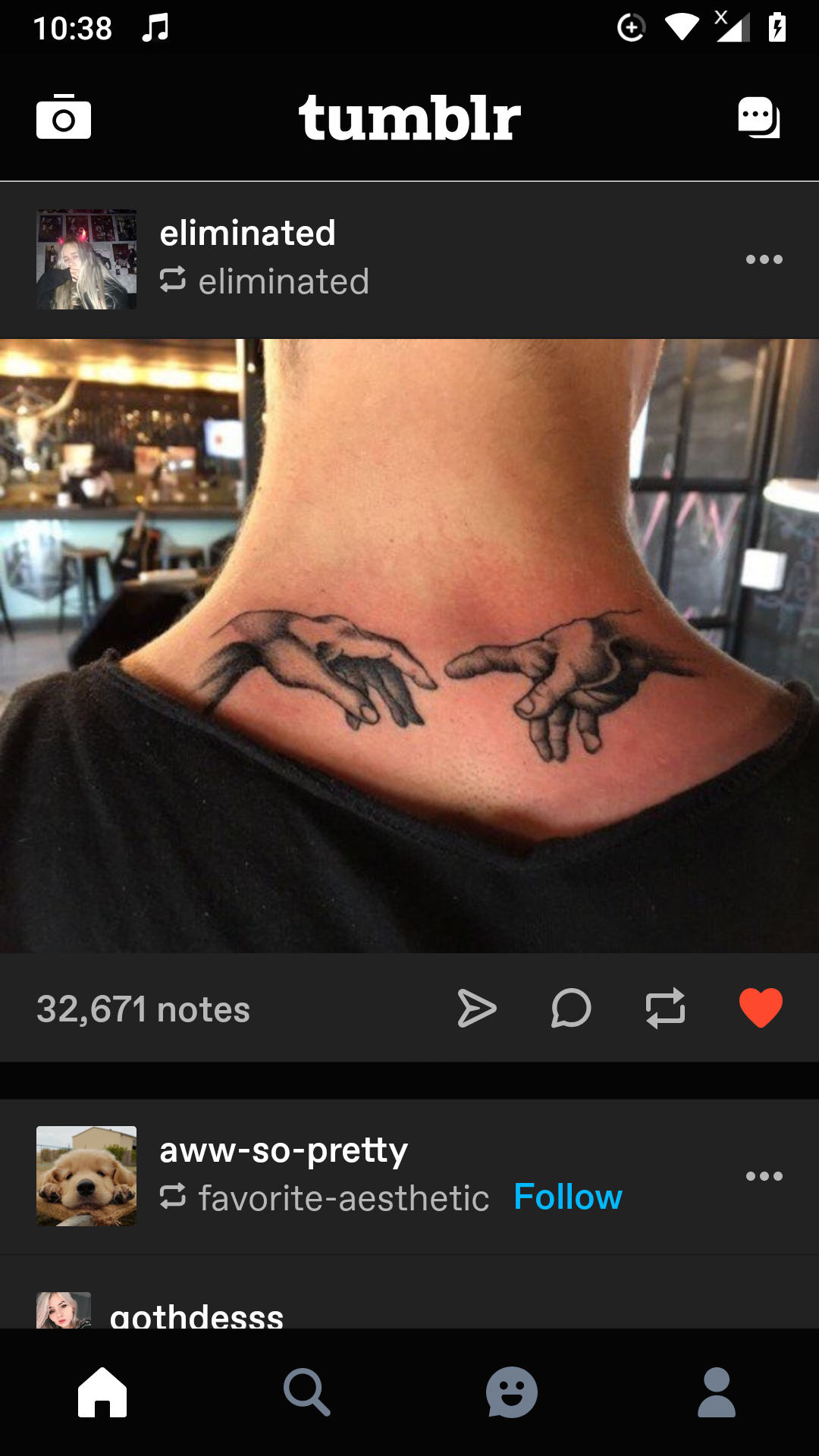Open the hands tattoo photo
Screen dimensions: 819x1456
409,645
